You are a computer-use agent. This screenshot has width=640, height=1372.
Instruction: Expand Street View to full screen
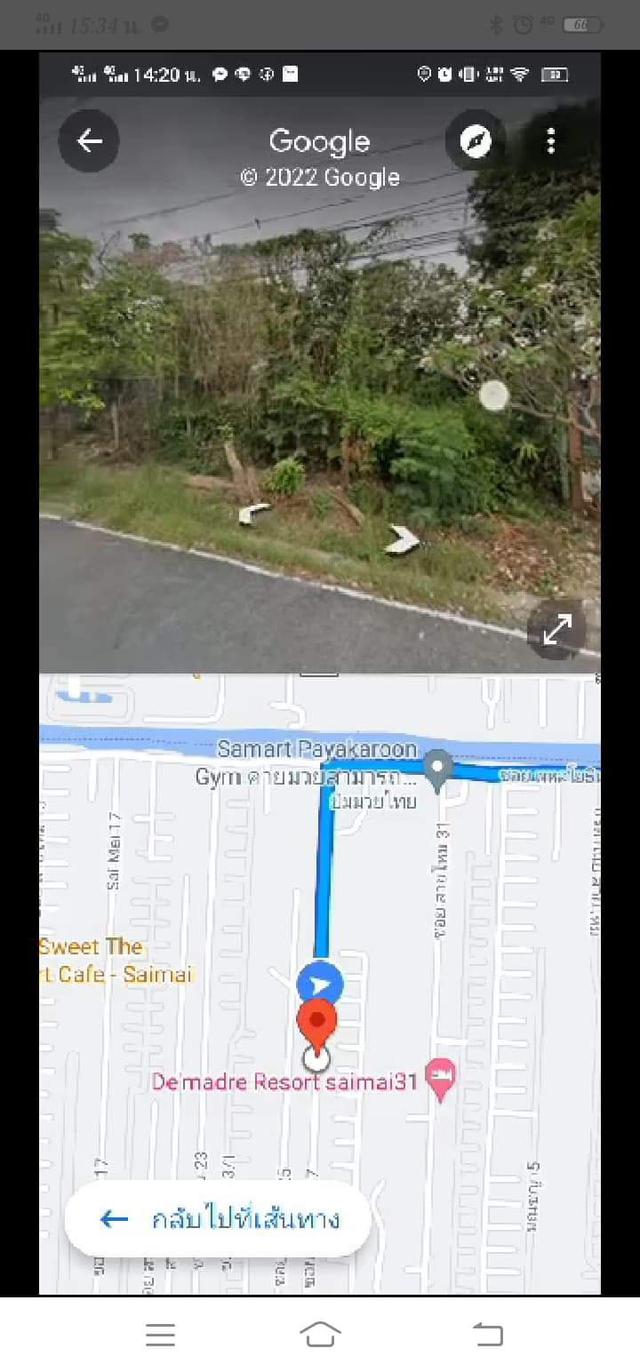pos(557,629)
